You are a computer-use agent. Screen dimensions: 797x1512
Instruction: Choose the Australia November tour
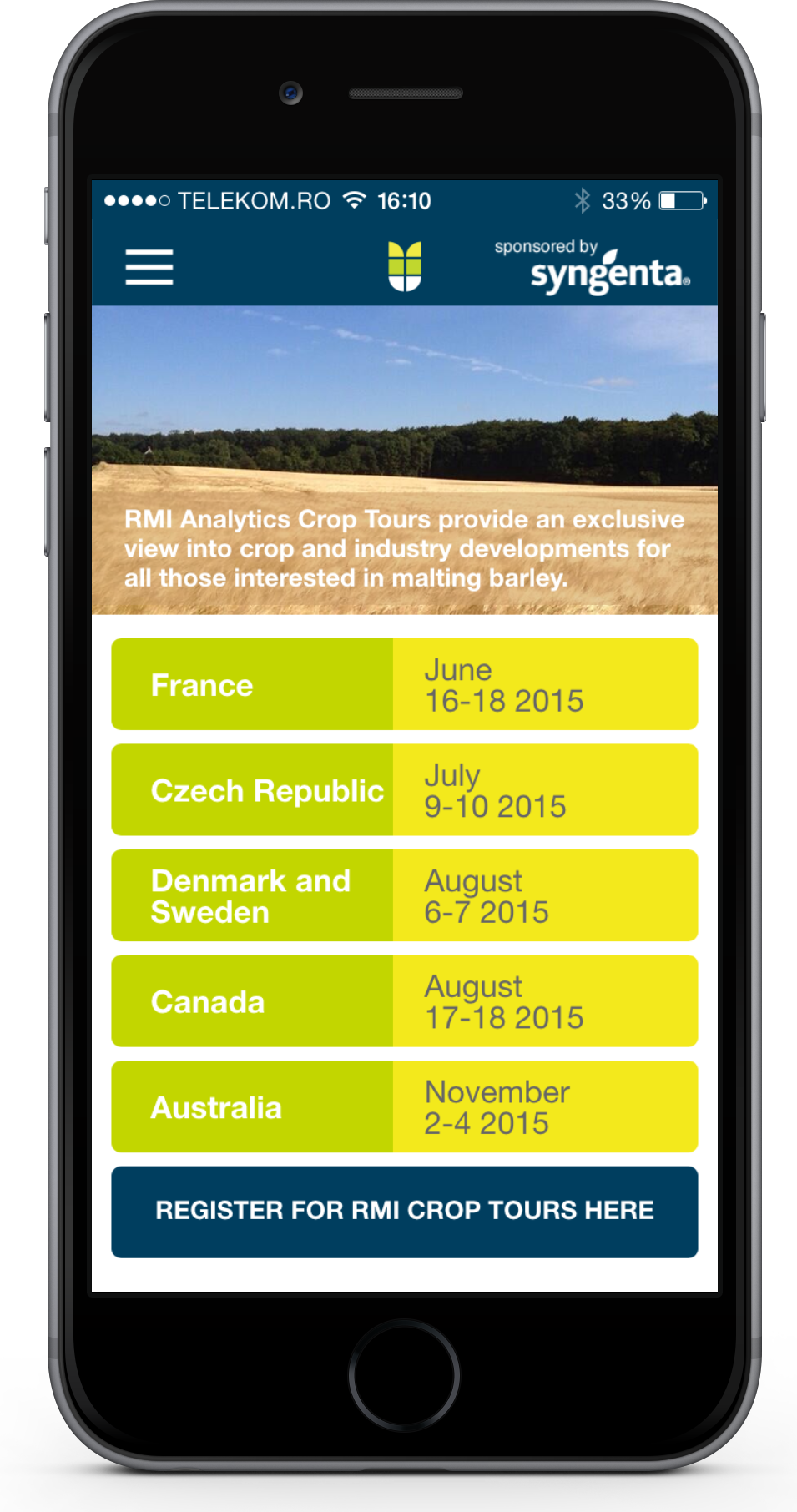pyautogui.click(x=405, y=1106)
